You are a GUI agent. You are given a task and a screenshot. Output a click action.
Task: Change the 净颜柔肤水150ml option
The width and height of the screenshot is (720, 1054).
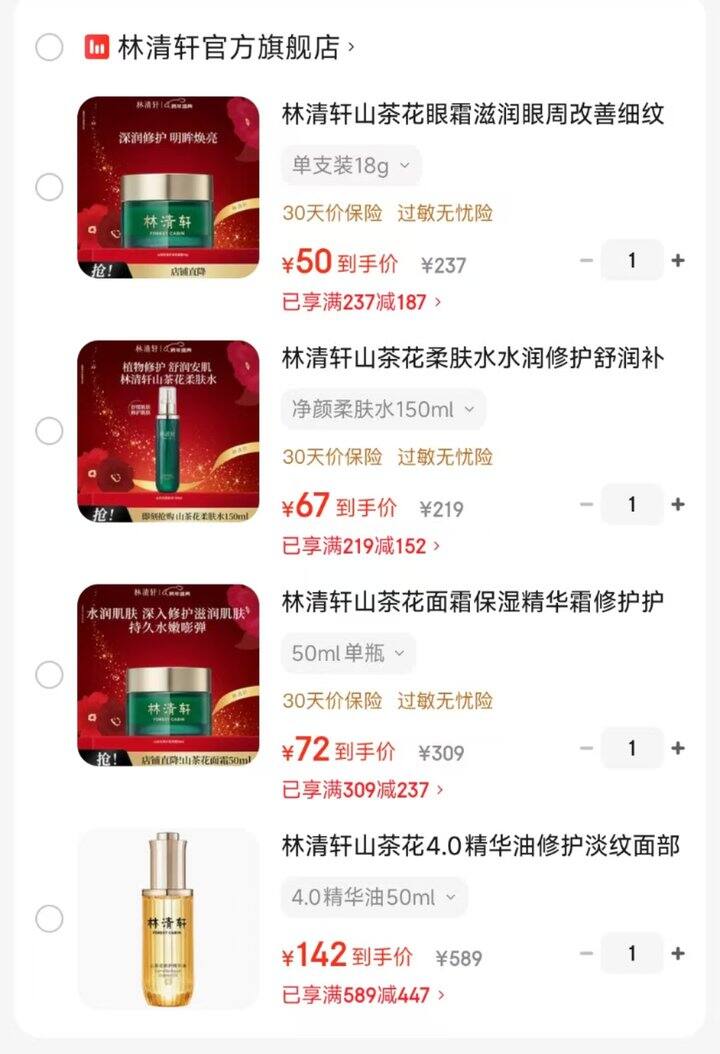(383, 410)
